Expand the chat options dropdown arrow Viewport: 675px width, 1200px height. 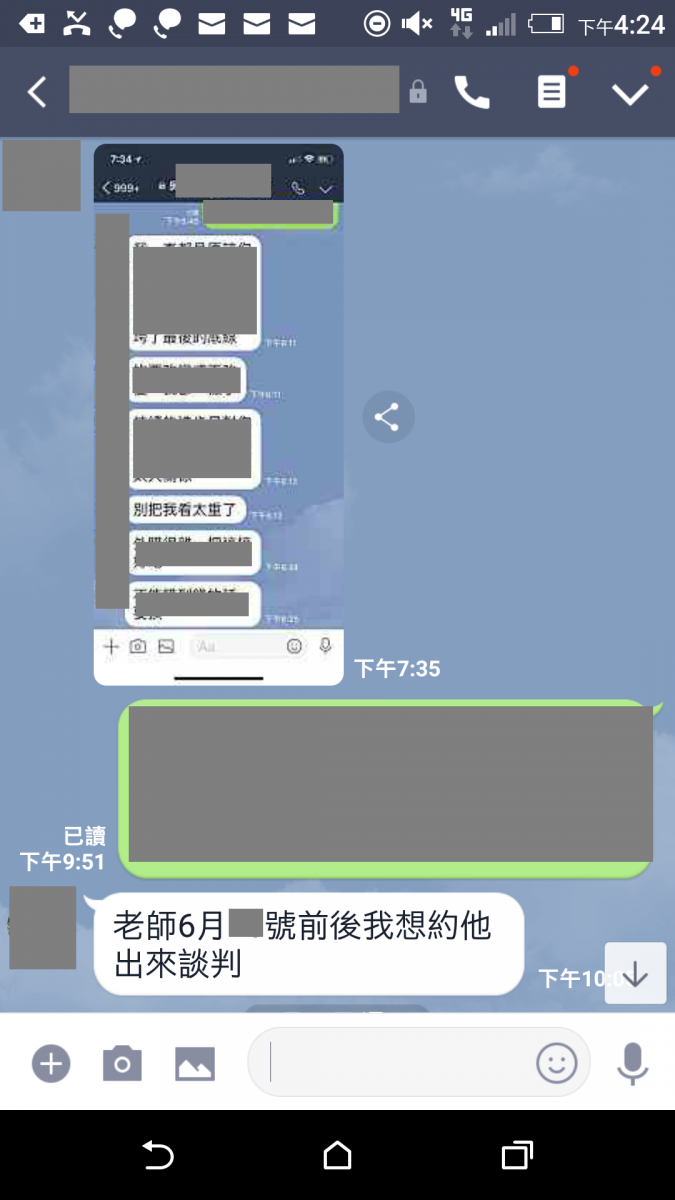click(x=630, y=93)
